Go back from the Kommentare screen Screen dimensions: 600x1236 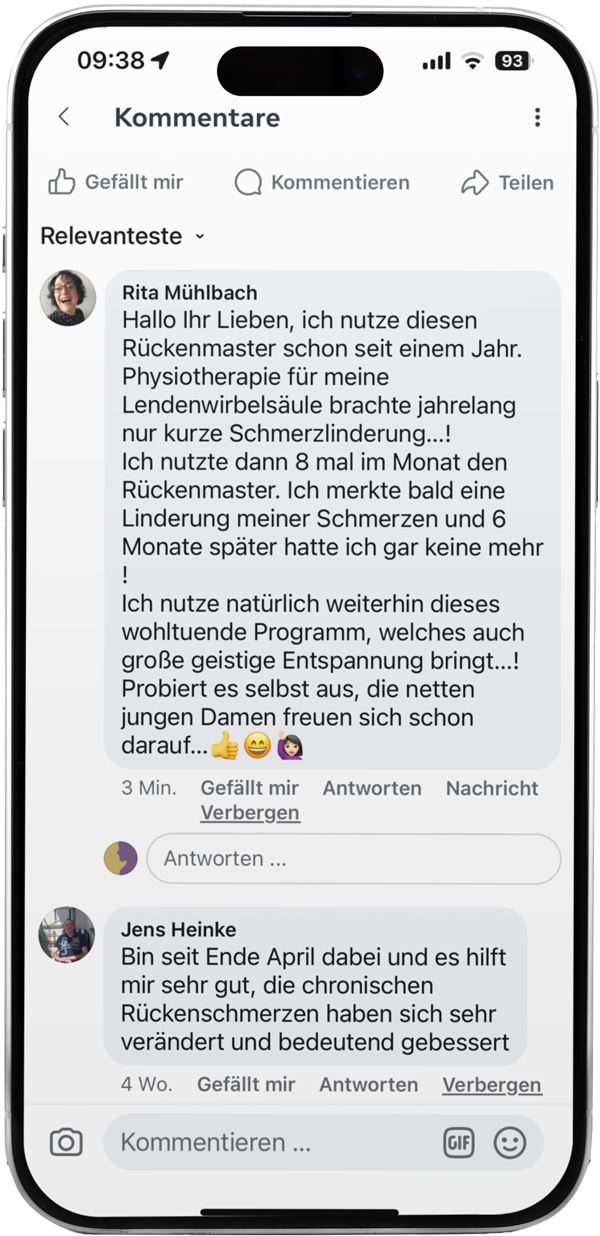pyautogui.click(x=64, y=117)
